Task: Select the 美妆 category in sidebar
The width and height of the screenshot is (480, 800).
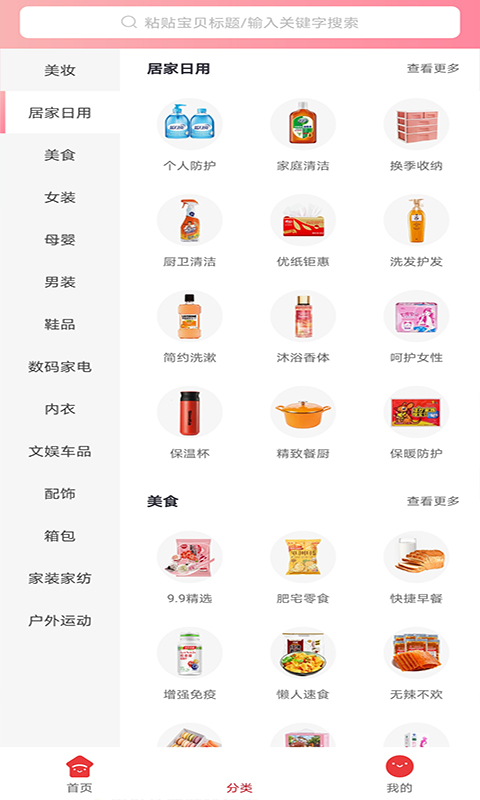Action: 60,70
